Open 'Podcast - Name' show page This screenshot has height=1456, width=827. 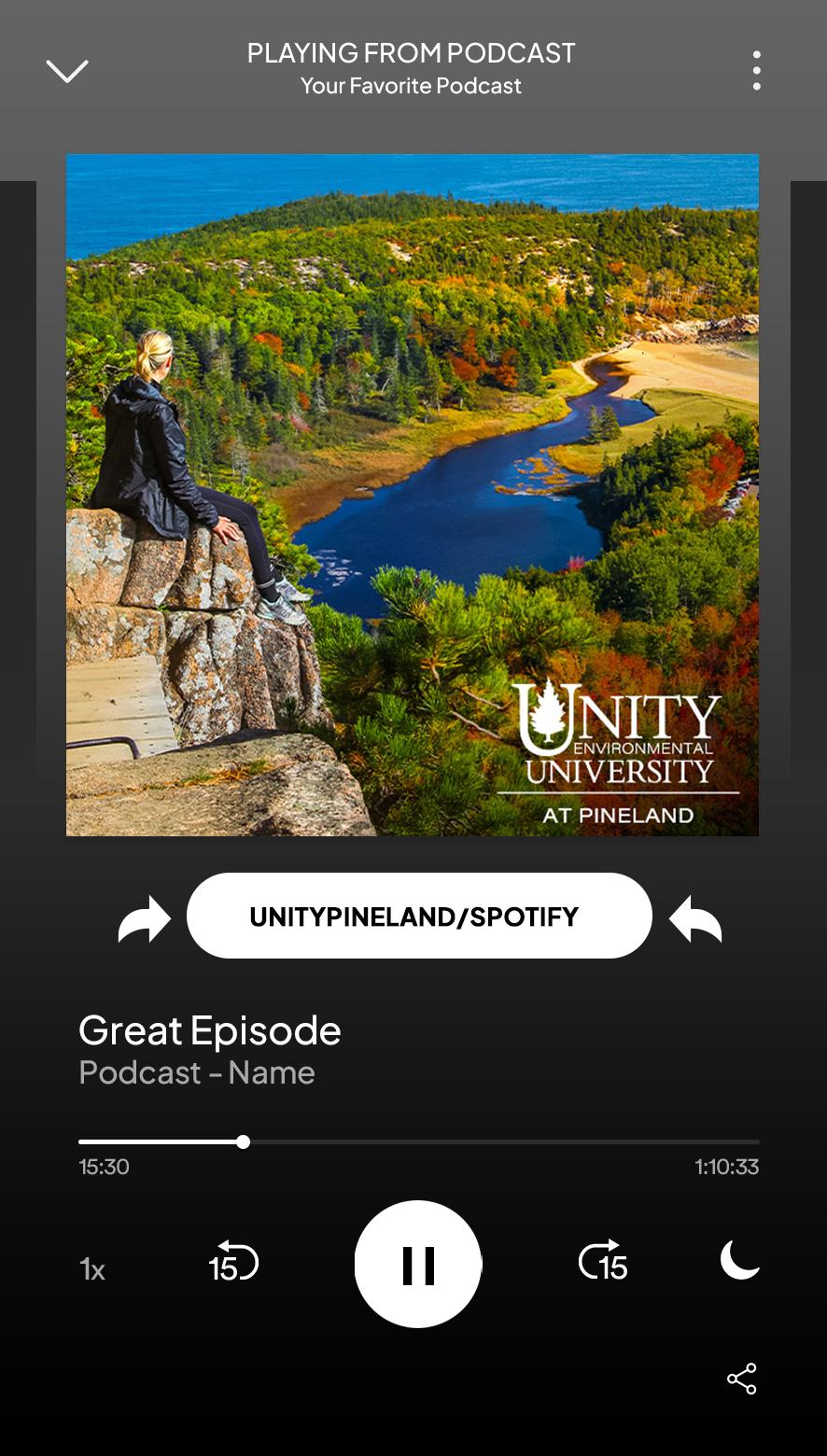coord(197,1072)
